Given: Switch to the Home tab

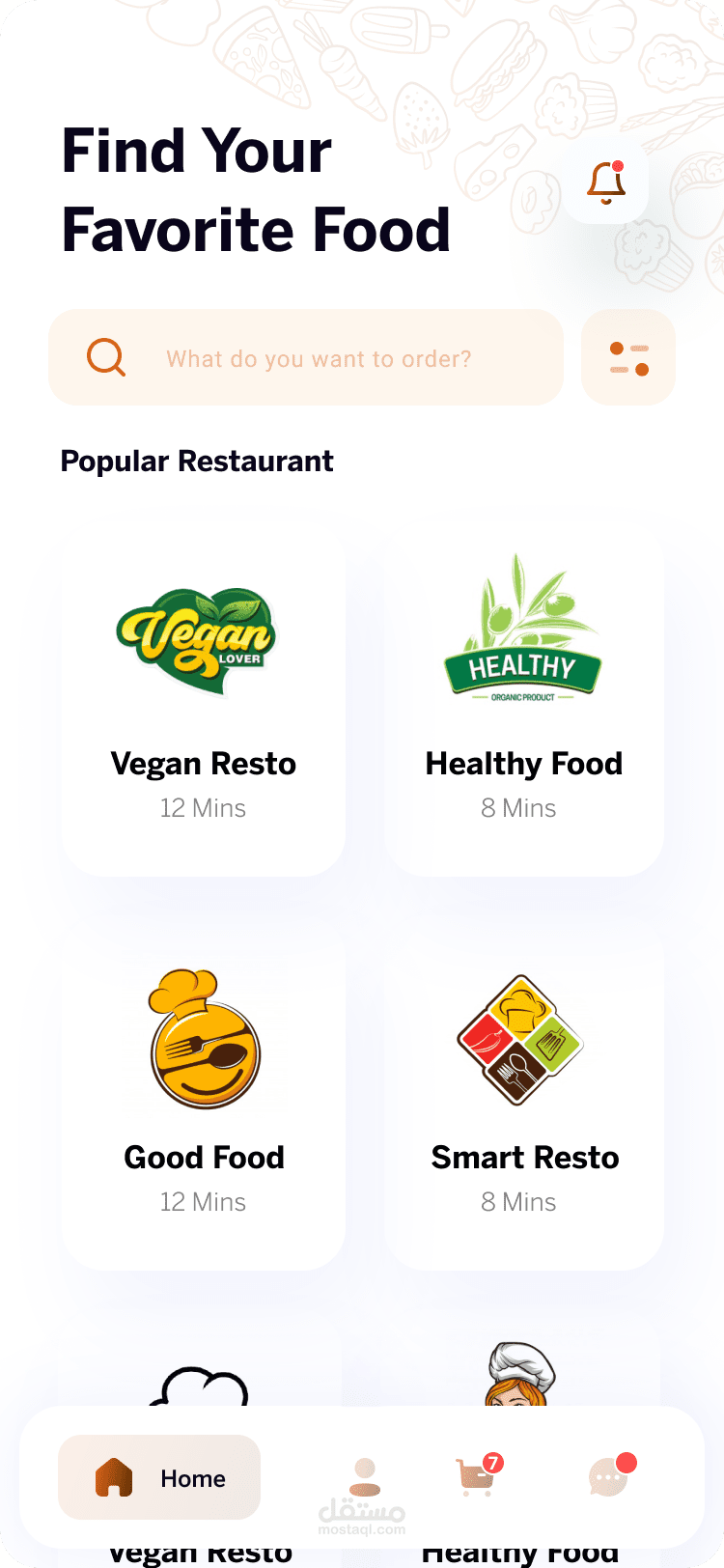Looking at the screenshot, I should click(159, 1477).
